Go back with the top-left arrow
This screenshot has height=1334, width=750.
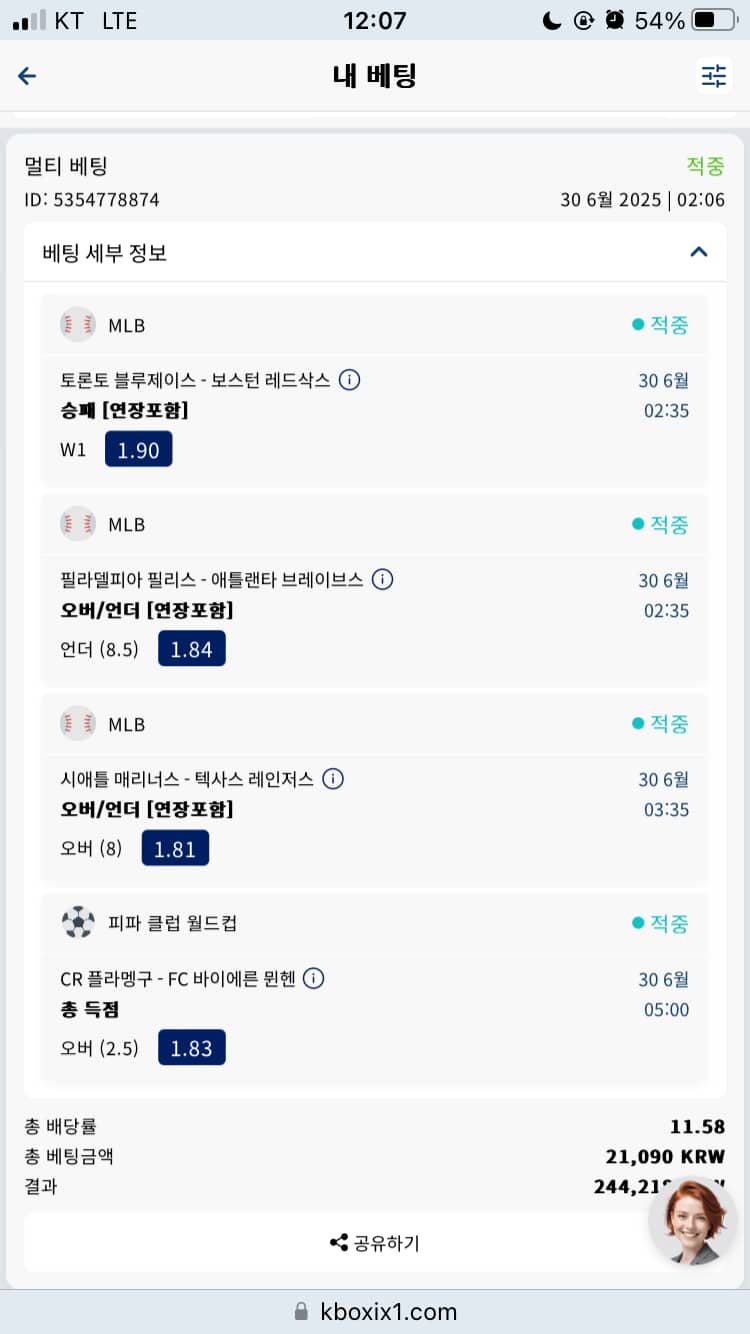click(27, 76)
